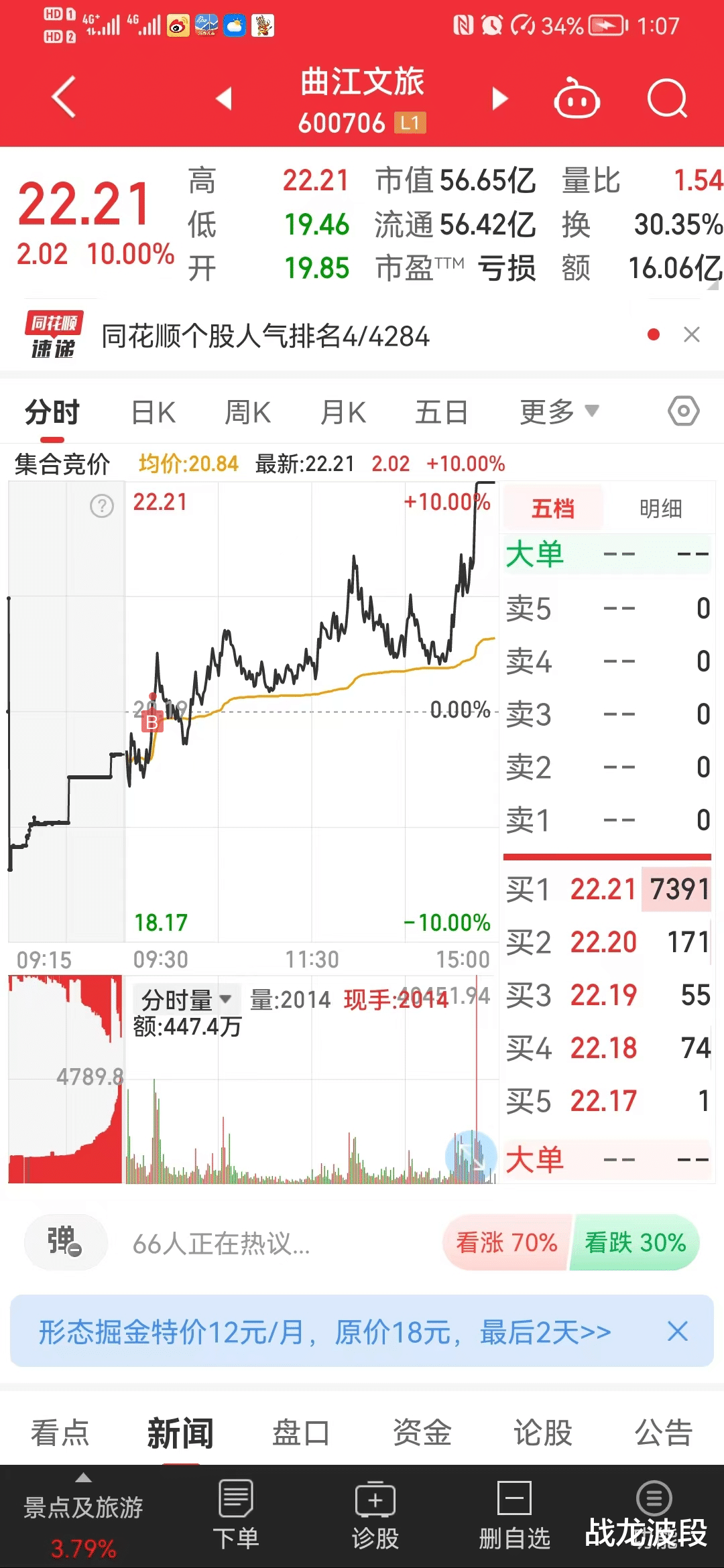Image resolution: width=724 pixels, height=1568 pixels.
Task: Open chart settings hexagon icon
Action: pyautogui.click(x=684, y=411)
